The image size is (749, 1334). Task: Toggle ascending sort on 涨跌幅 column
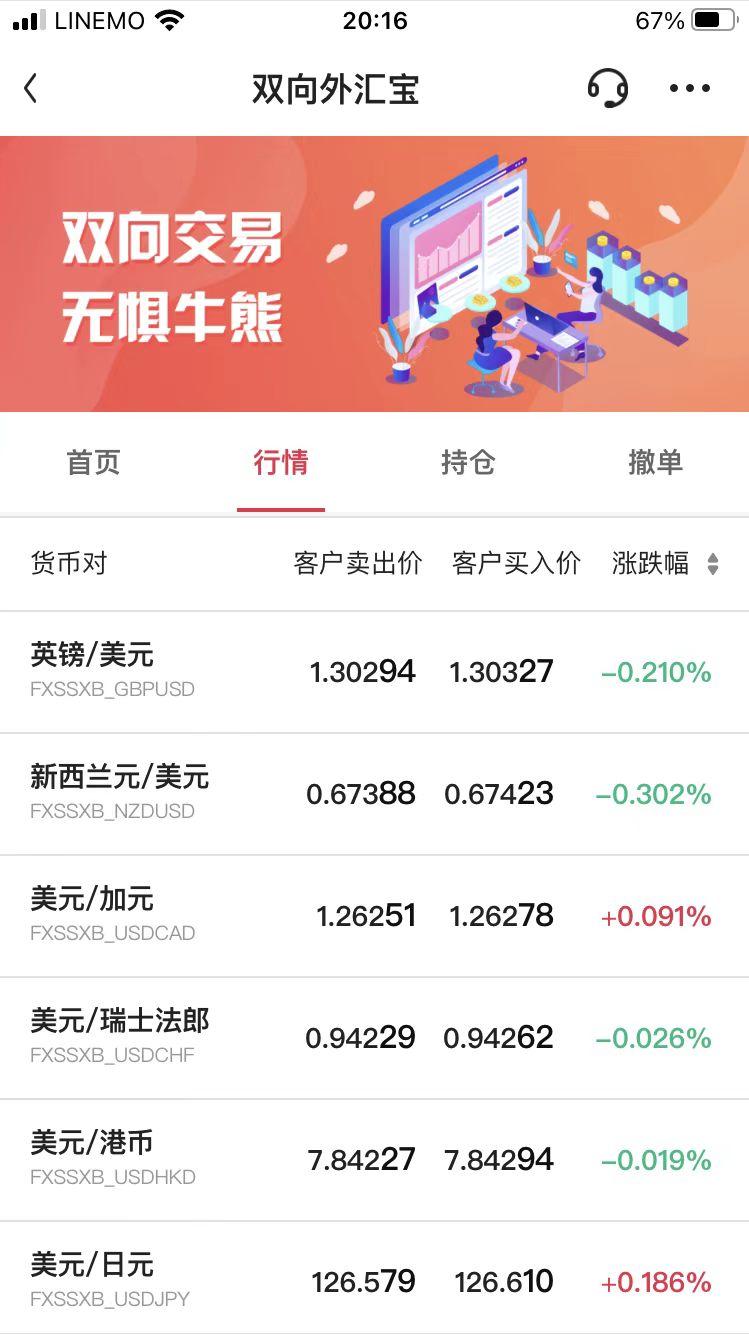[x=713, y=558]
